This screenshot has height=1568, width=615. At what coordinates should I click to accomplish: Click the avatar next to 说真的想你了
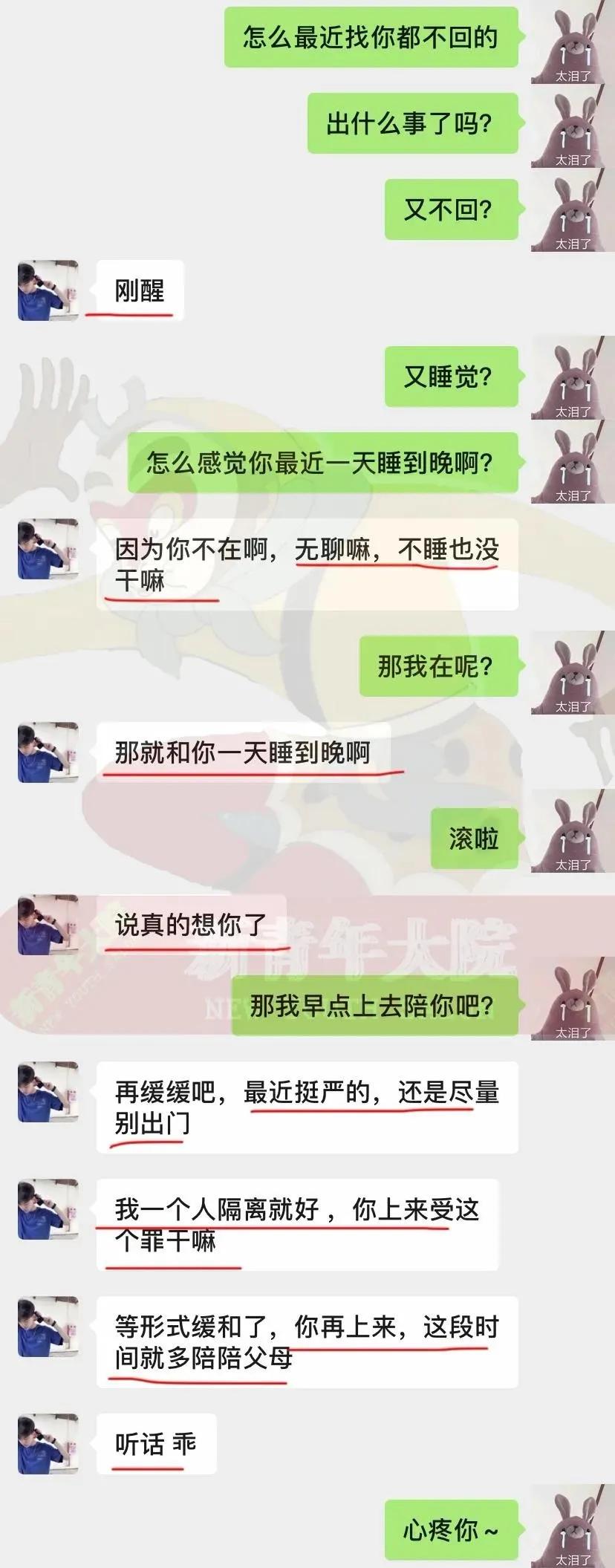coord(48,925)
